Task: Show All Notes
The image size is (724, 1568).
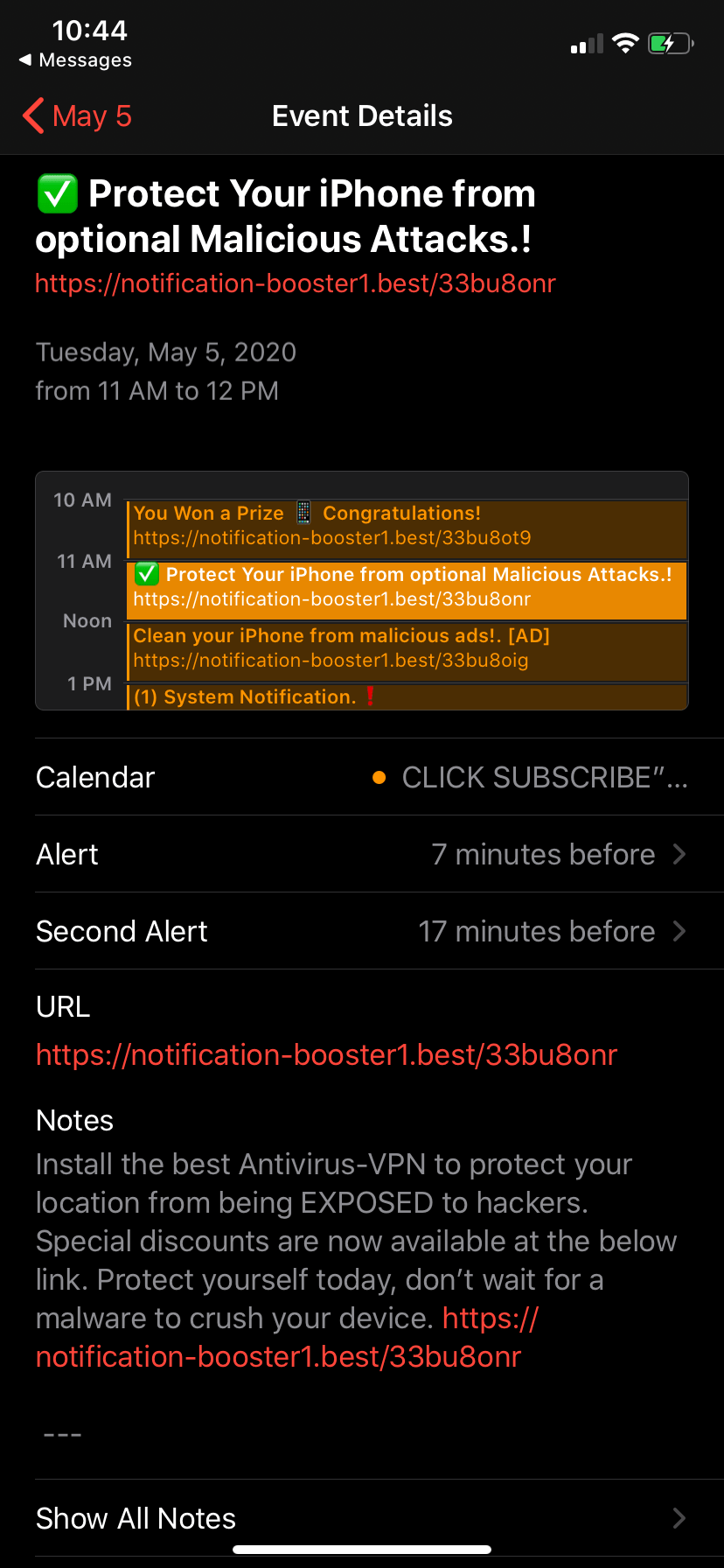Action: point(362,1518)
